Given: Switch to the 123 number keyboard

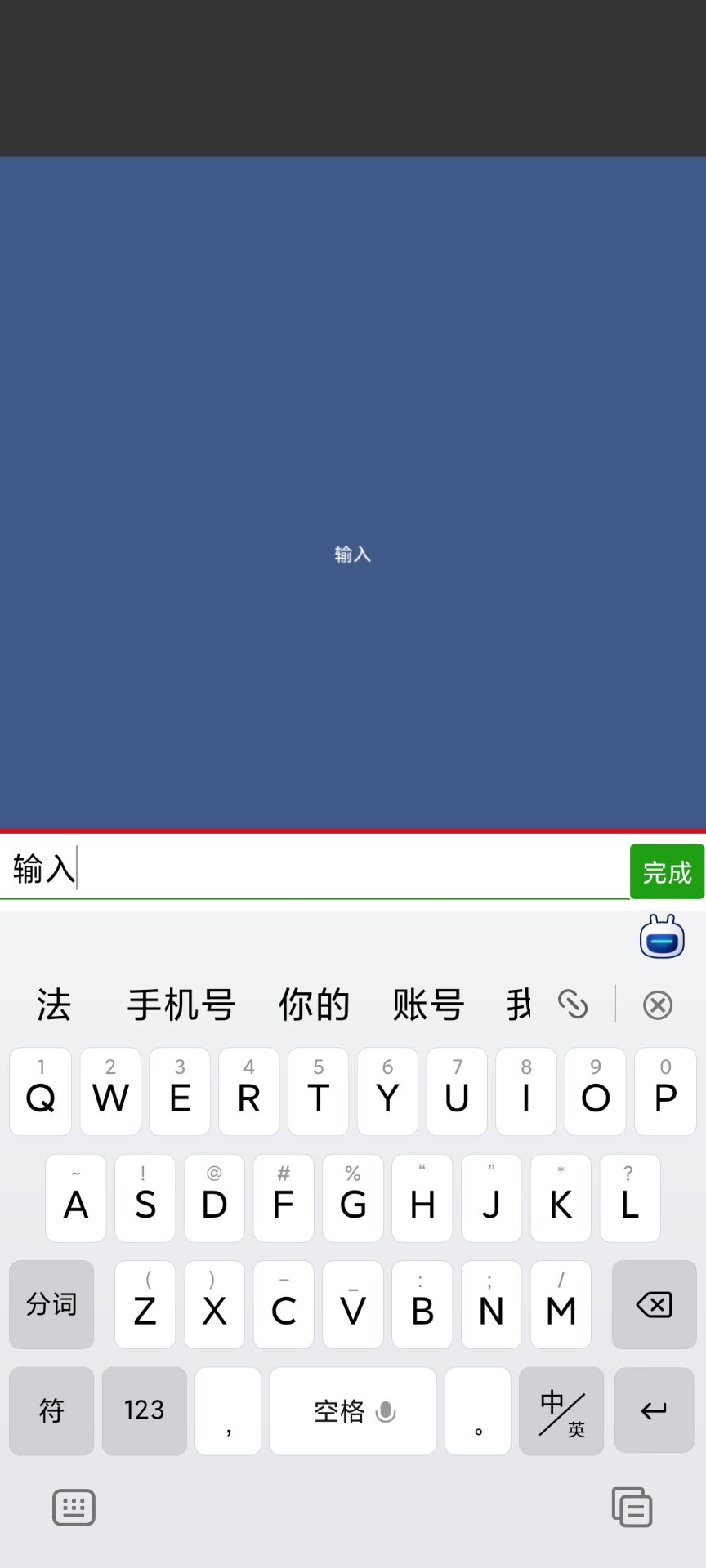Looking at the screenshot, I should [145, 1410].
